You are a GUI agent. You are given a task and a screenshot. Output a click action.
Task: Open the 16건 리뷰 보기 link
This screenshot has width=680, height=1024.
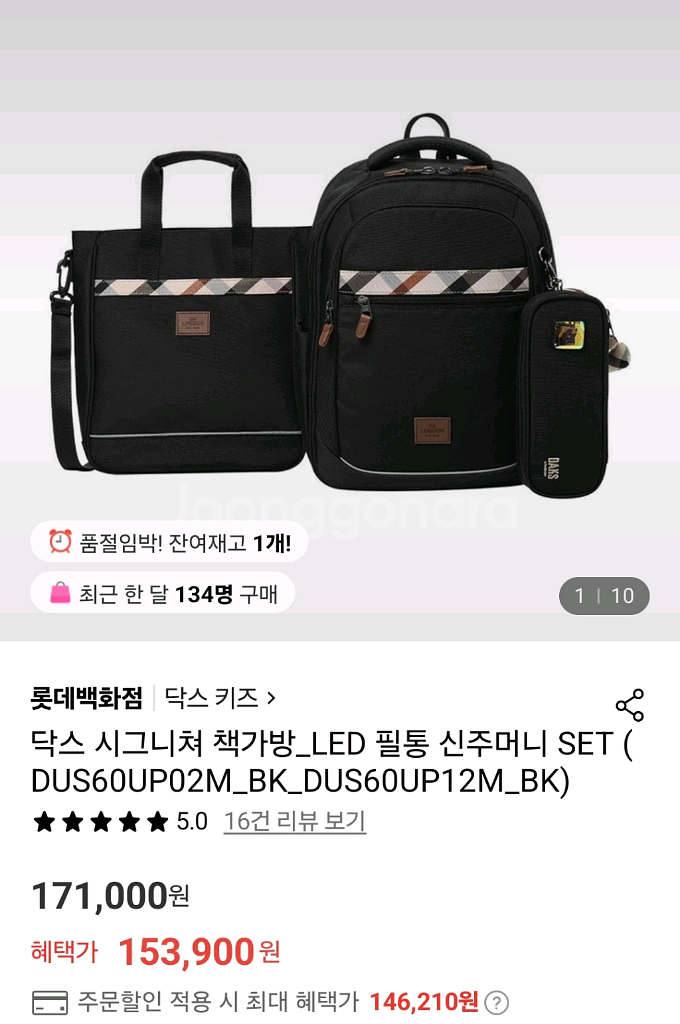click(x=294, y=822)
